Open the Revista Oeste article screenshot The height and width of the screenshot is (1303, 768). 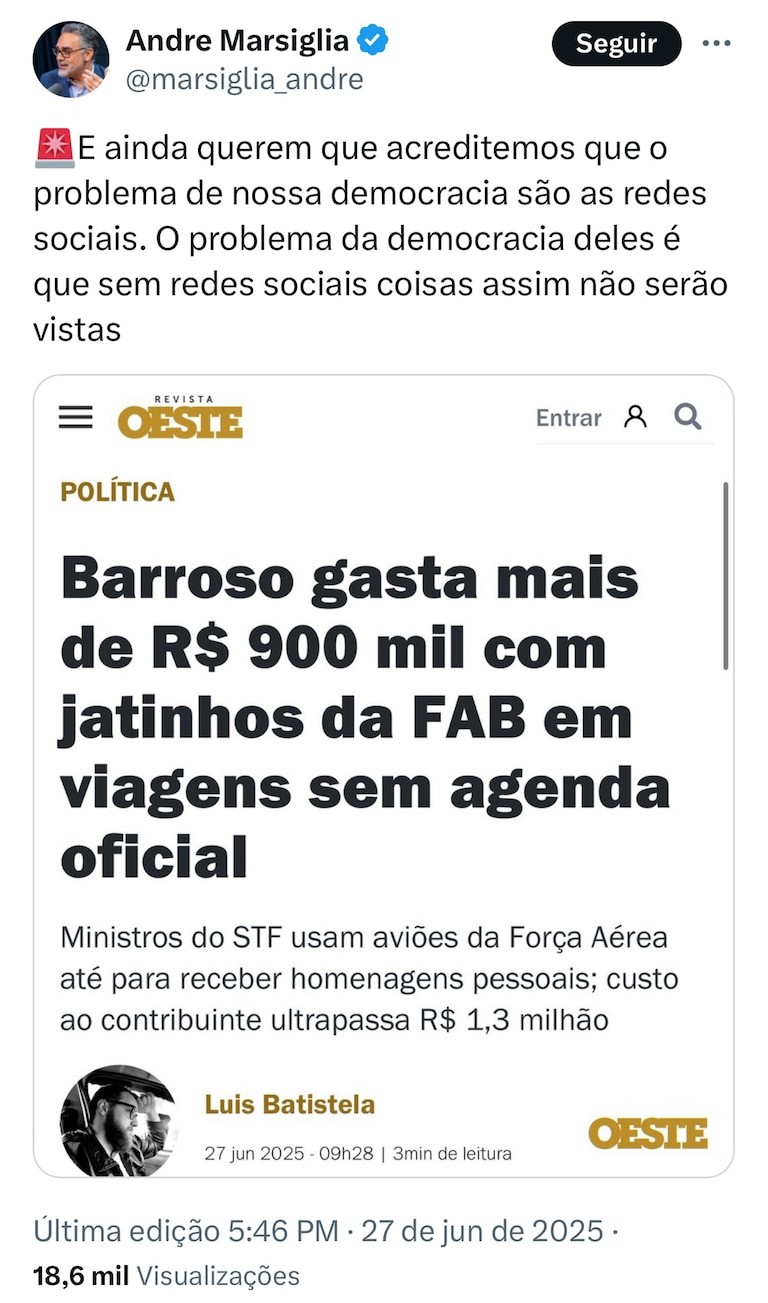384,775
